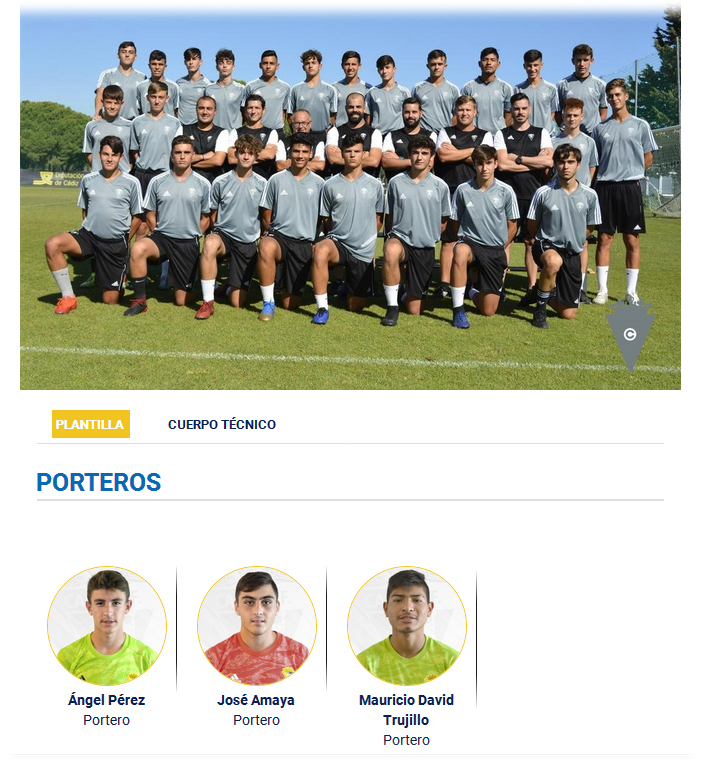
Task: Open Mauricio David Trujillo's player profile
Action: coord(406,627)
